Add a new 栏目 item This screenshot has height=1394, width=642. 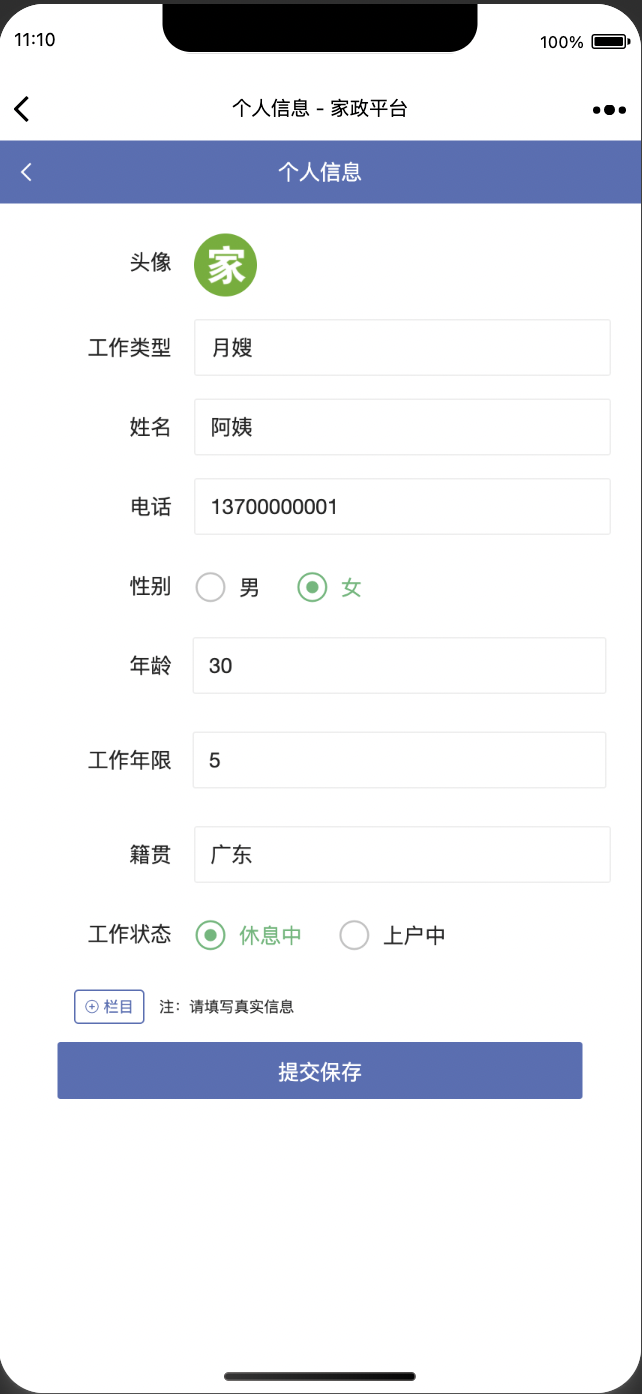110,1007
